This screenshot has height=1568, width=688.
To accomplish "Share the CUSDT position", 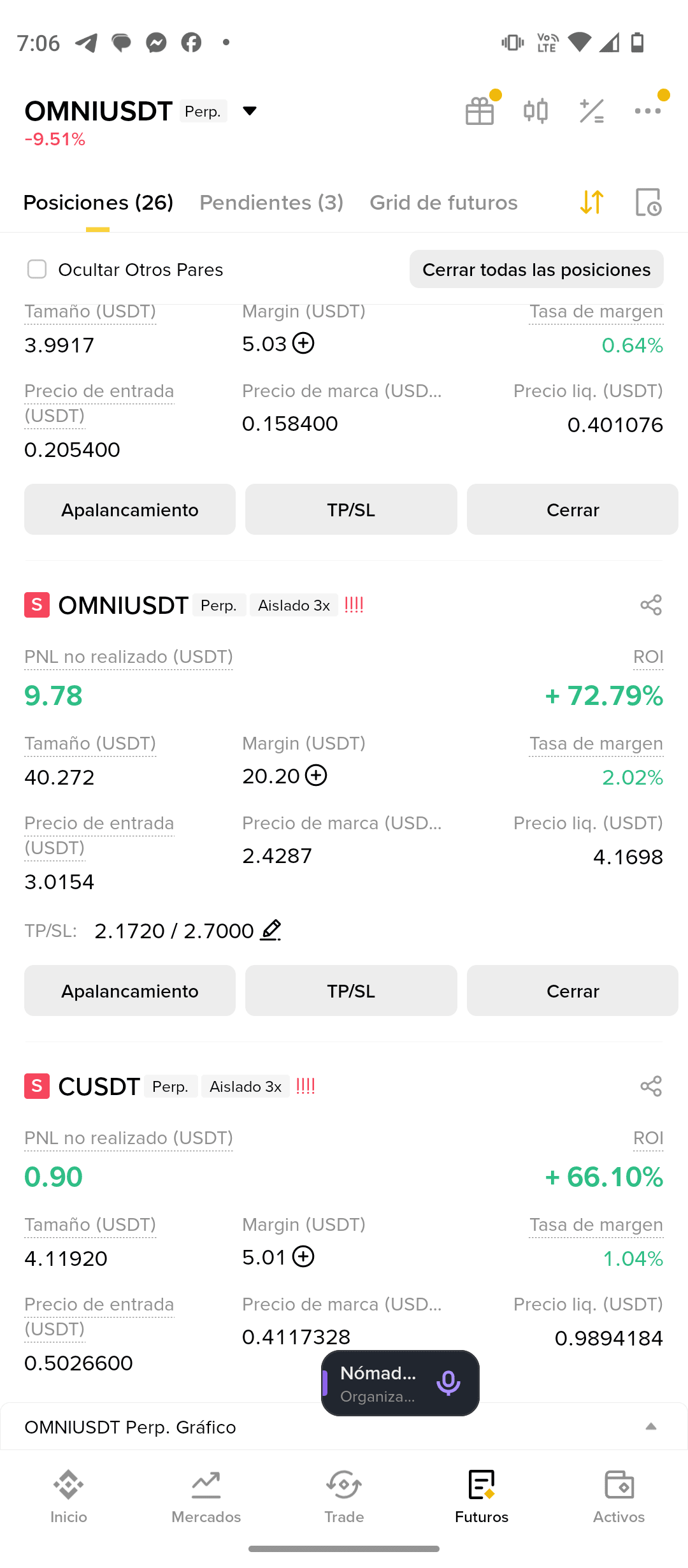I will [x=651, y=1086].
